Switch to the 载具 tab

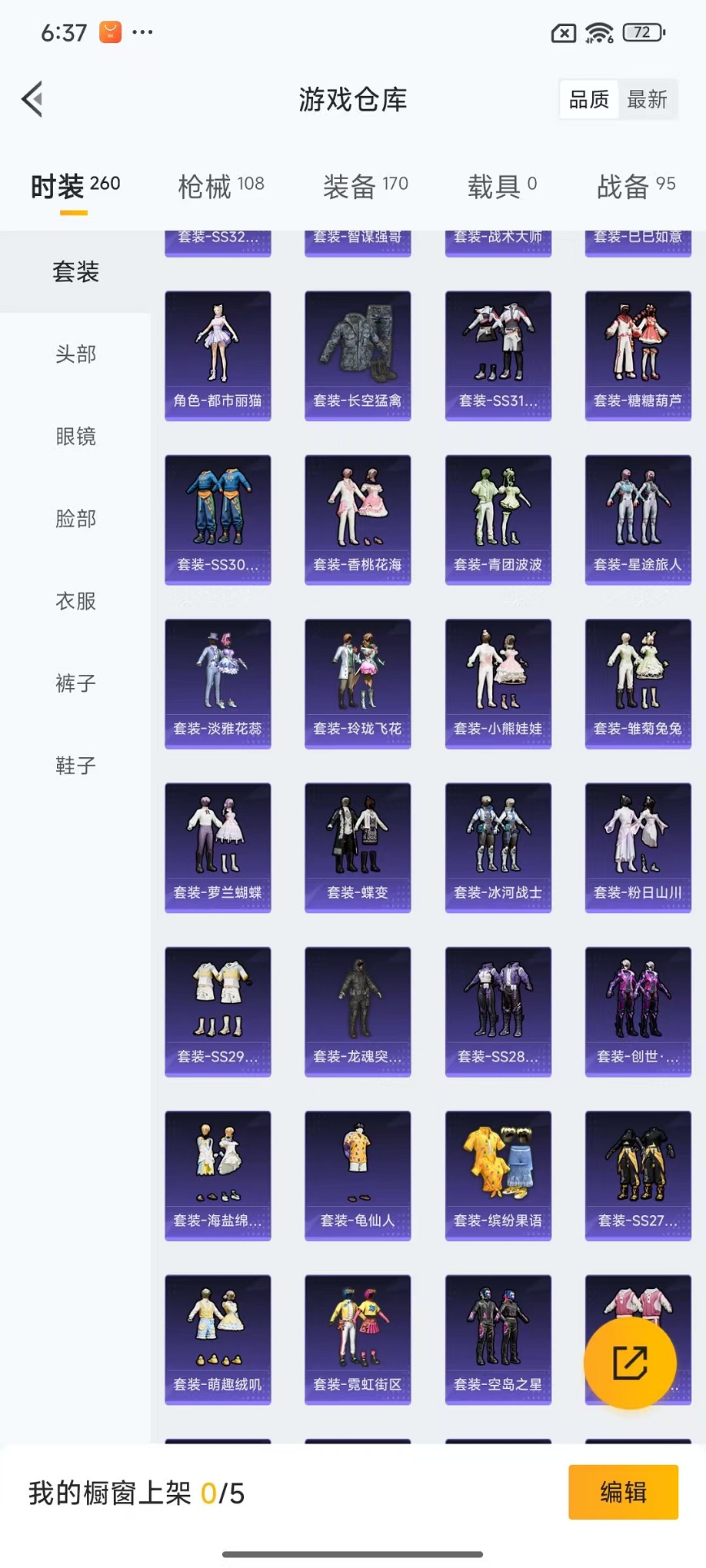502,186
